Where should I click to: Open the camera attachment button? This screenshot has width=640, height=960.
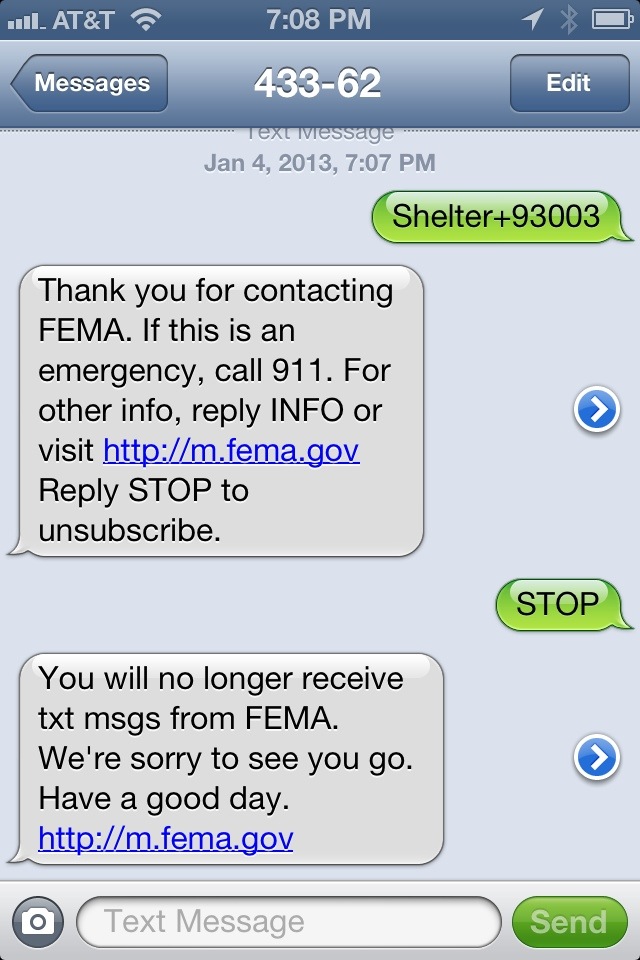(37, 921)
